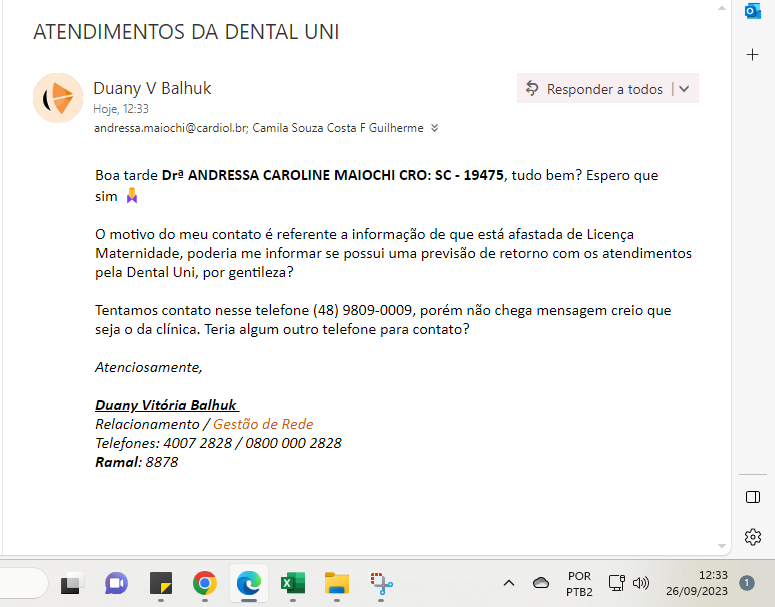Change the POR PTB2 input language
This screenshot has height=607, width=775.
[x=578, y=583]
